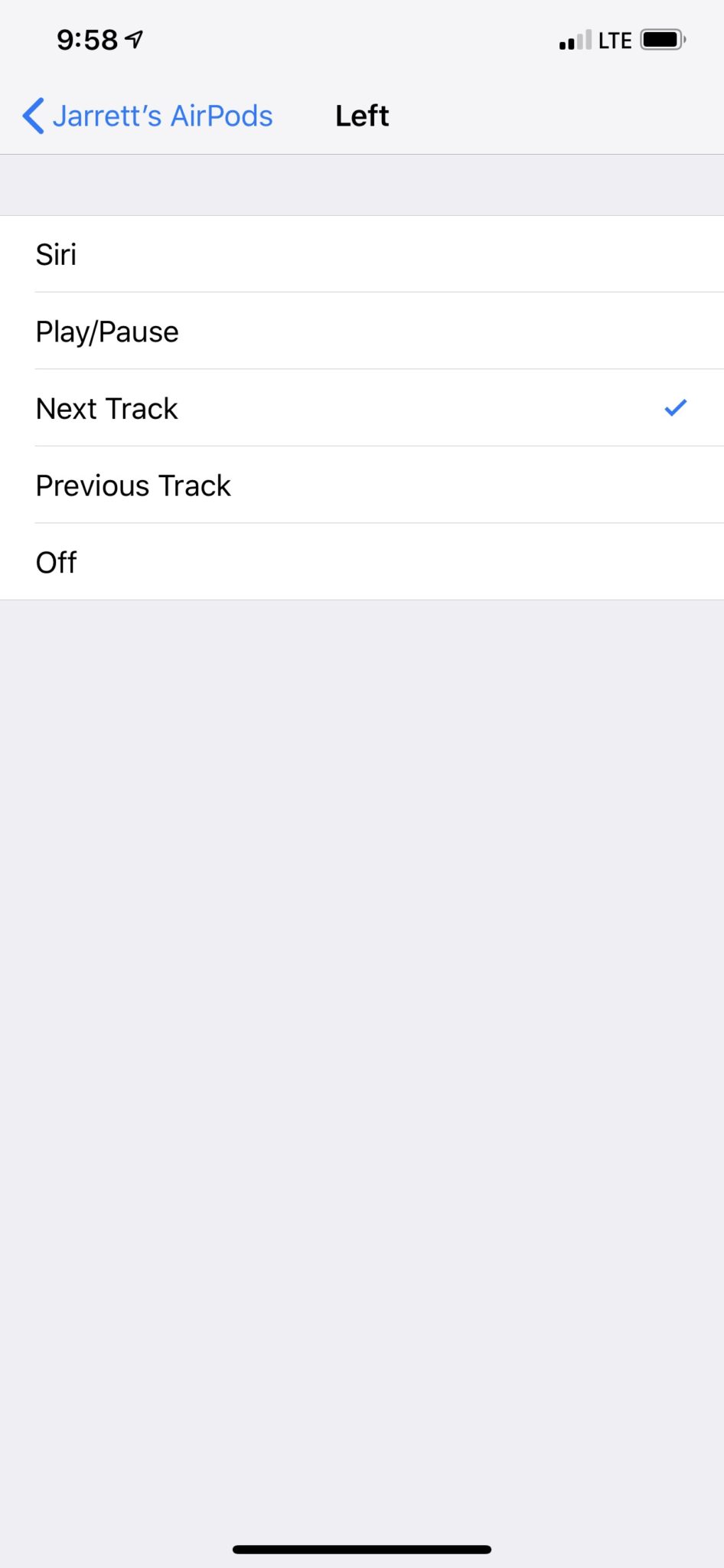Image resolution: width=724 pixels, height=1568 pixels.
Task: Tap the home indicator bar at bottom
Action: (361, 1547)
